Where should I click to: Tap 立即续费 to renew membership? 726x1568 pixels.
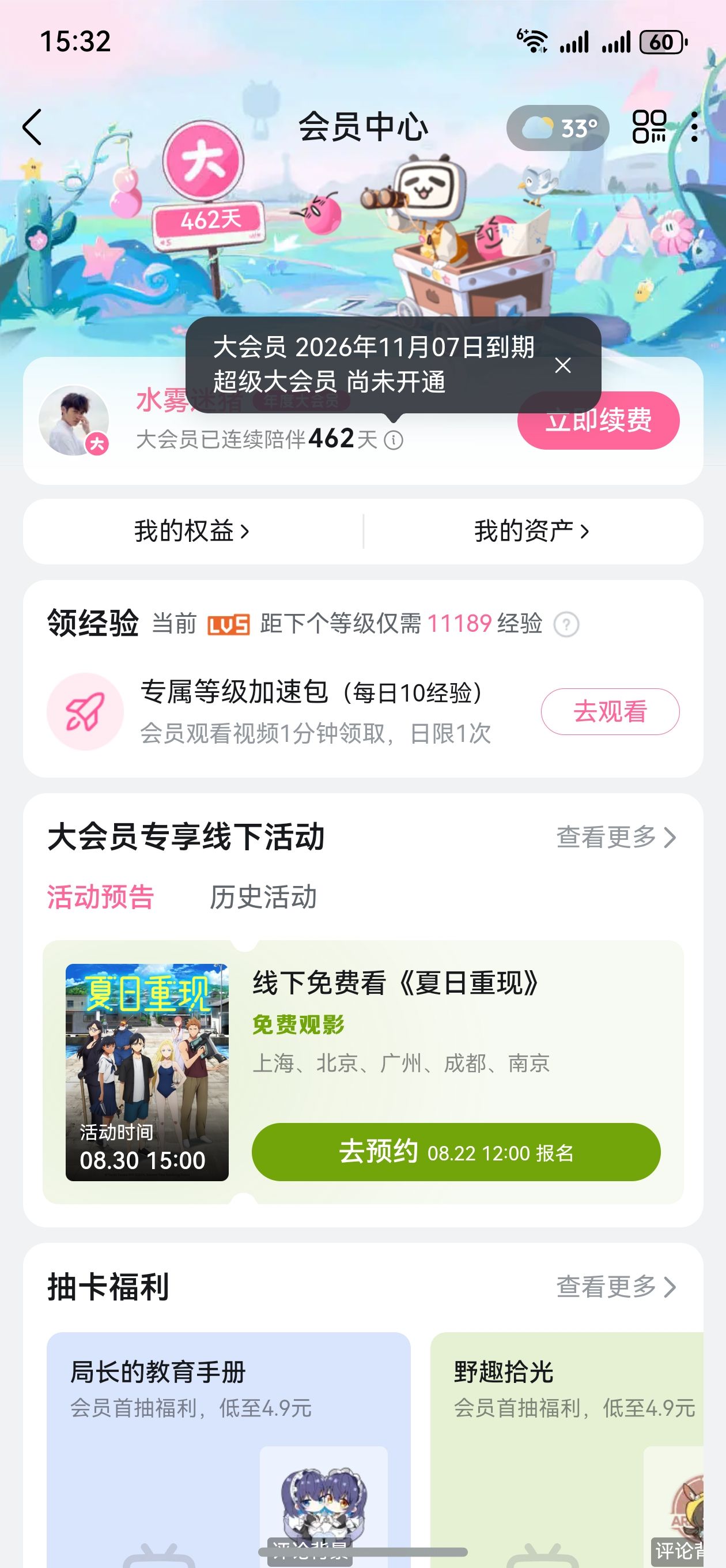pyautogui.click(x=598, y=421)
